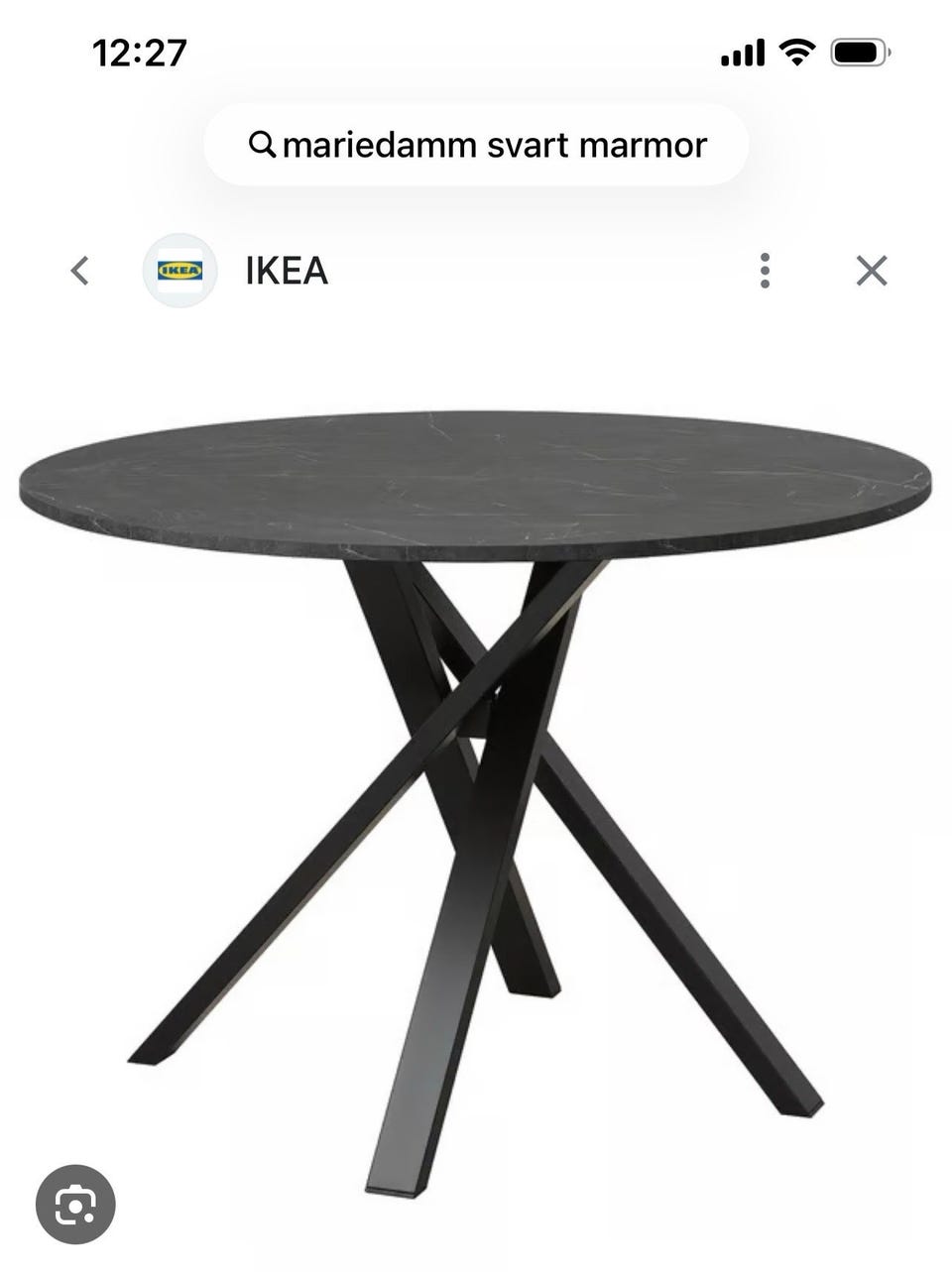Tap the search field with "mariedamm svart marmor"

[x=476, y=146]
